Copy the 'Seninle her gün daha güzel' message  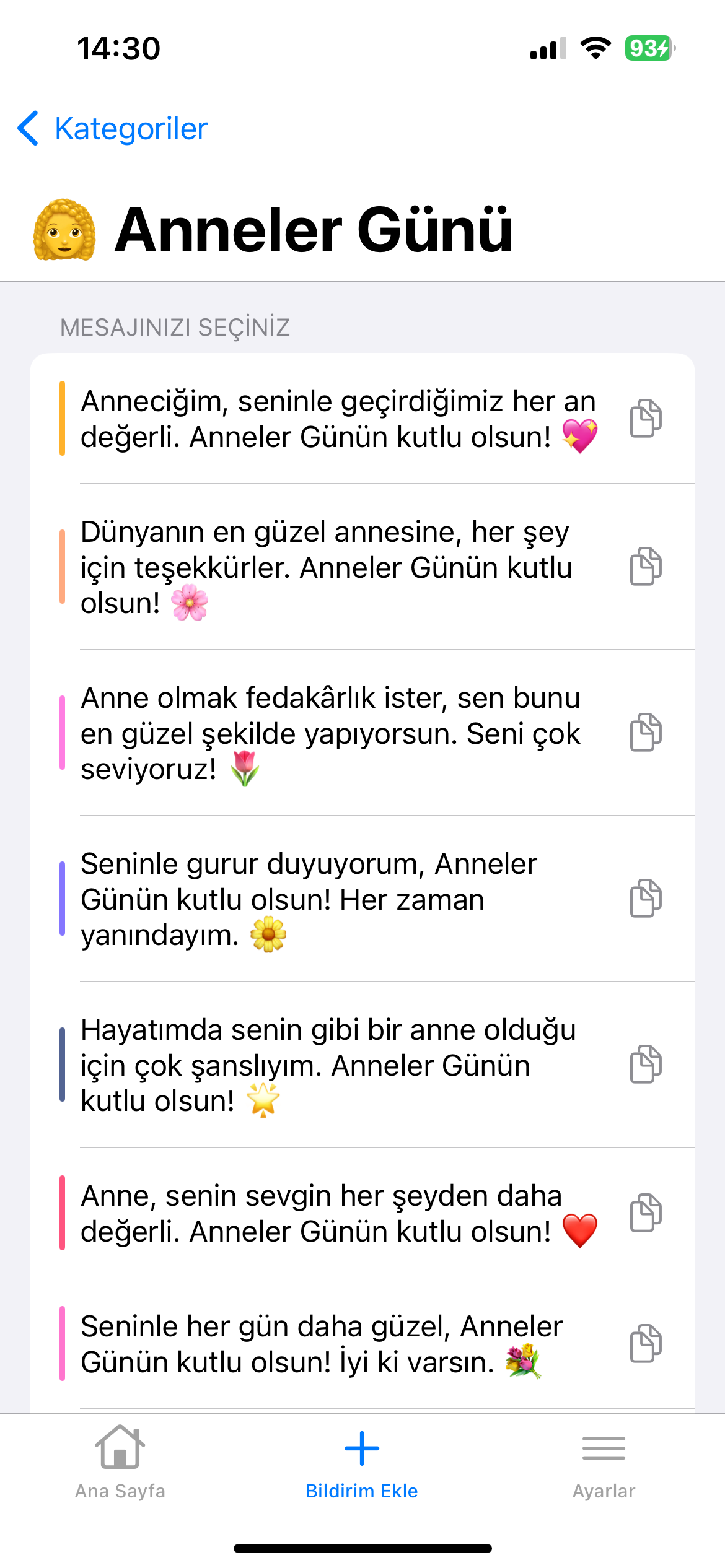coord(646,1344)
